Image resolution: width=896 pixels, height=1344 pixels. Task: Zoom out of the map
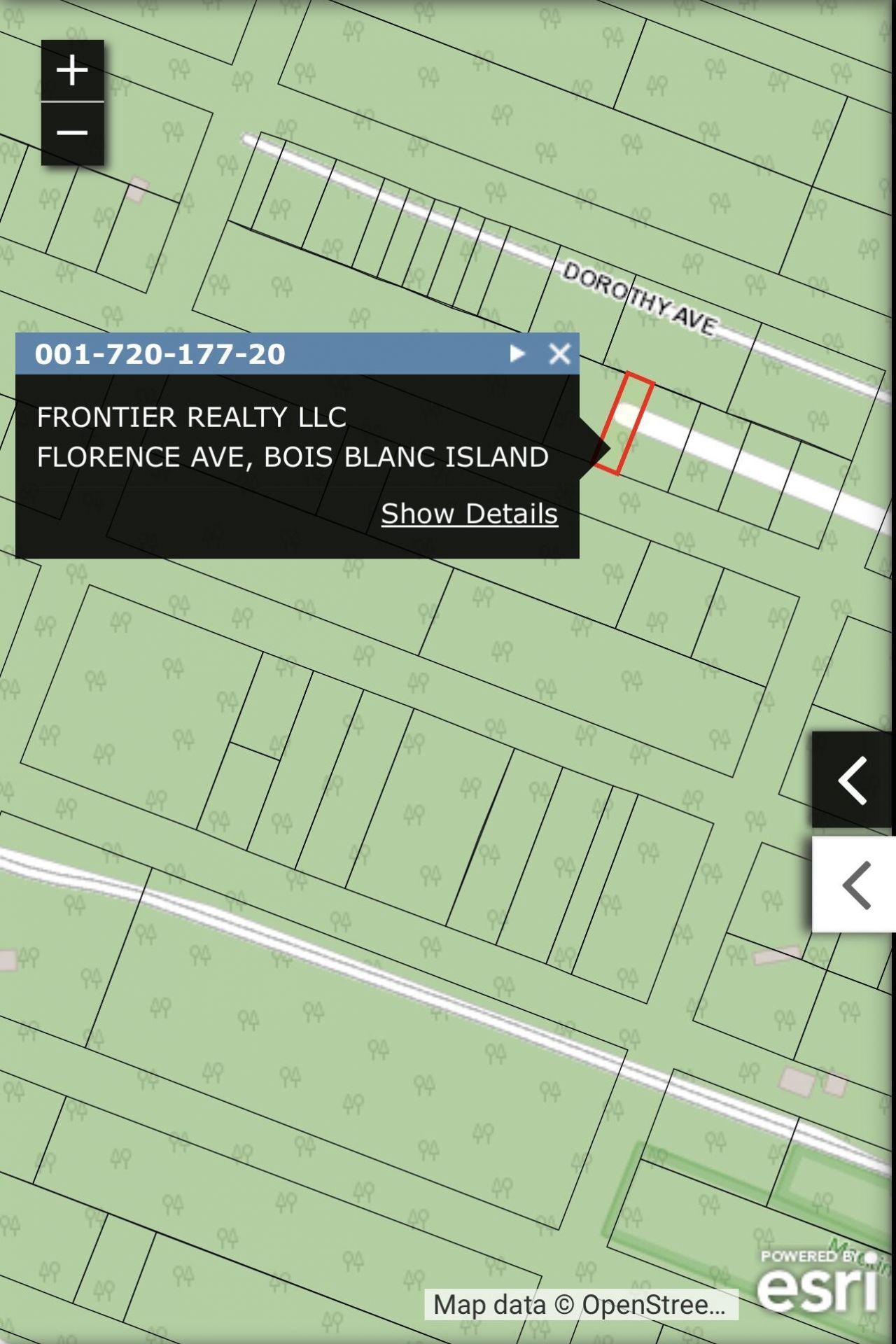[72, 133]
